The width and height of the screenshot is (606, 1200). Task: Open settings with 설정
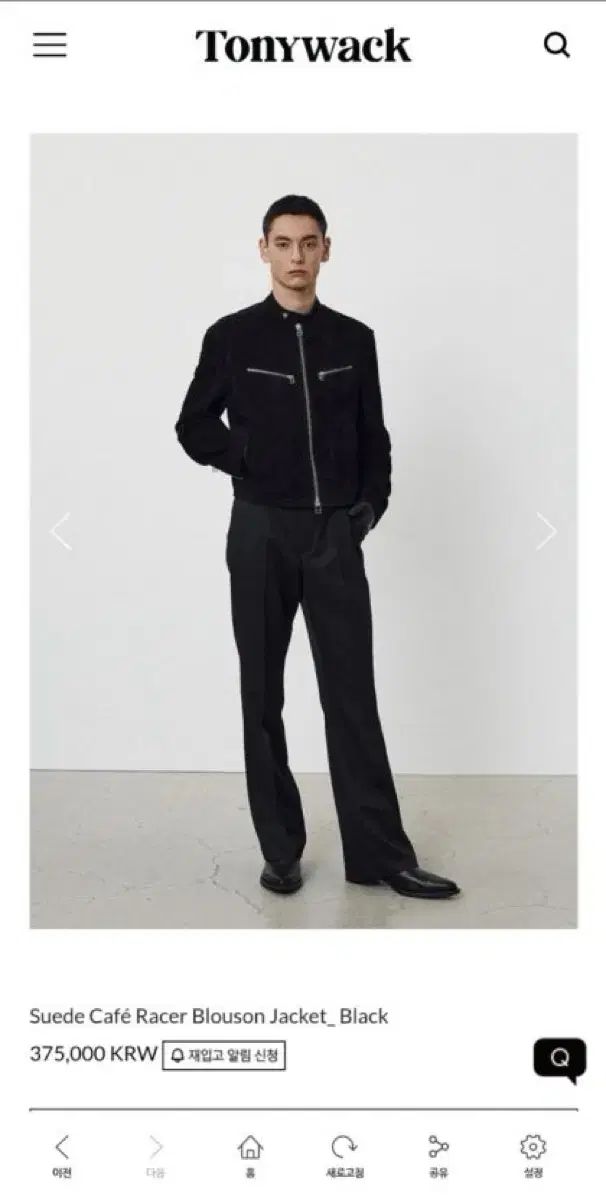pos(532,1154)
